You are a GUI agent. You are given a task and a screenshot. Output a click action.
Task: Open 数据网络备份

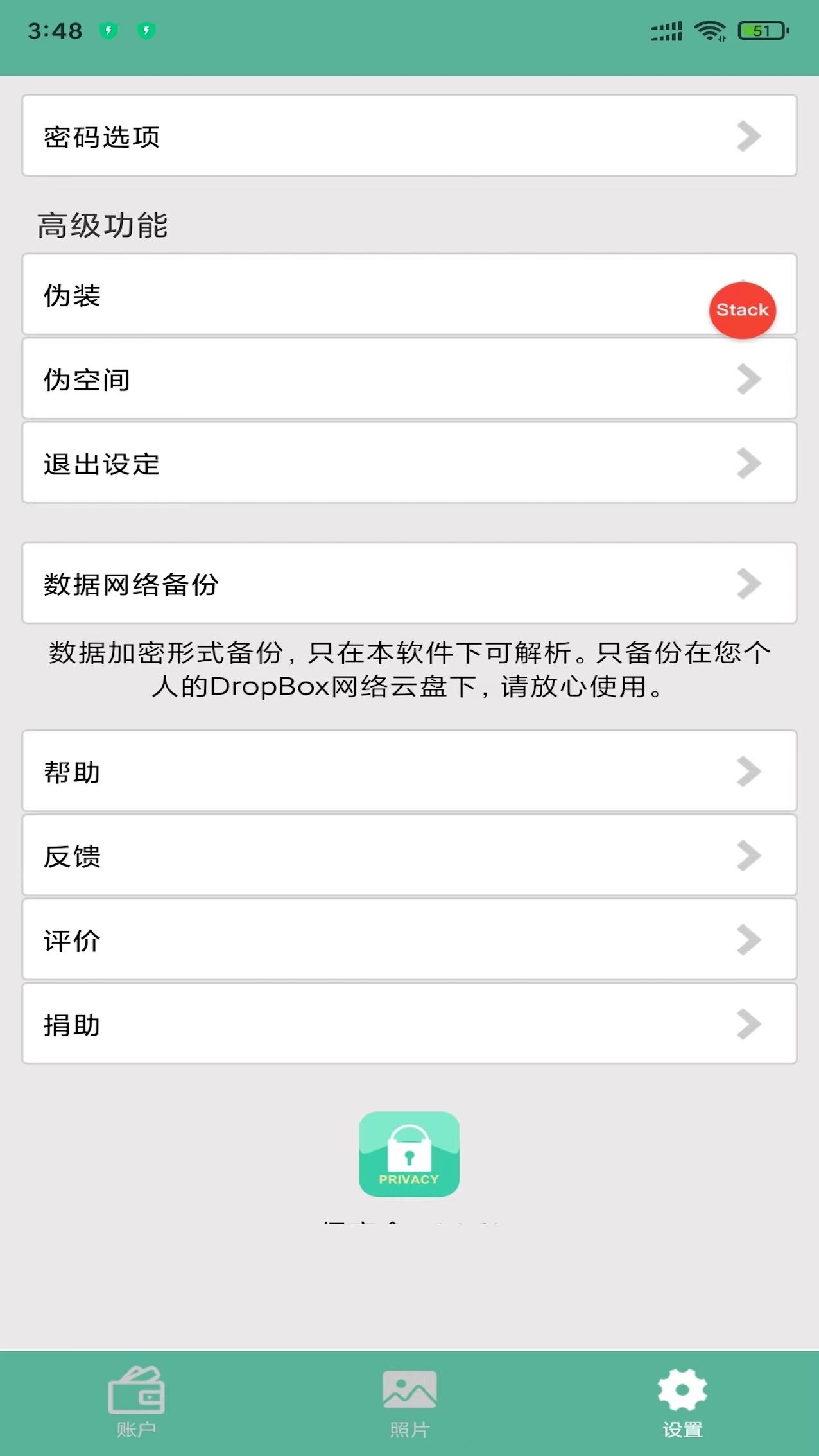click(x=410, y=584)
